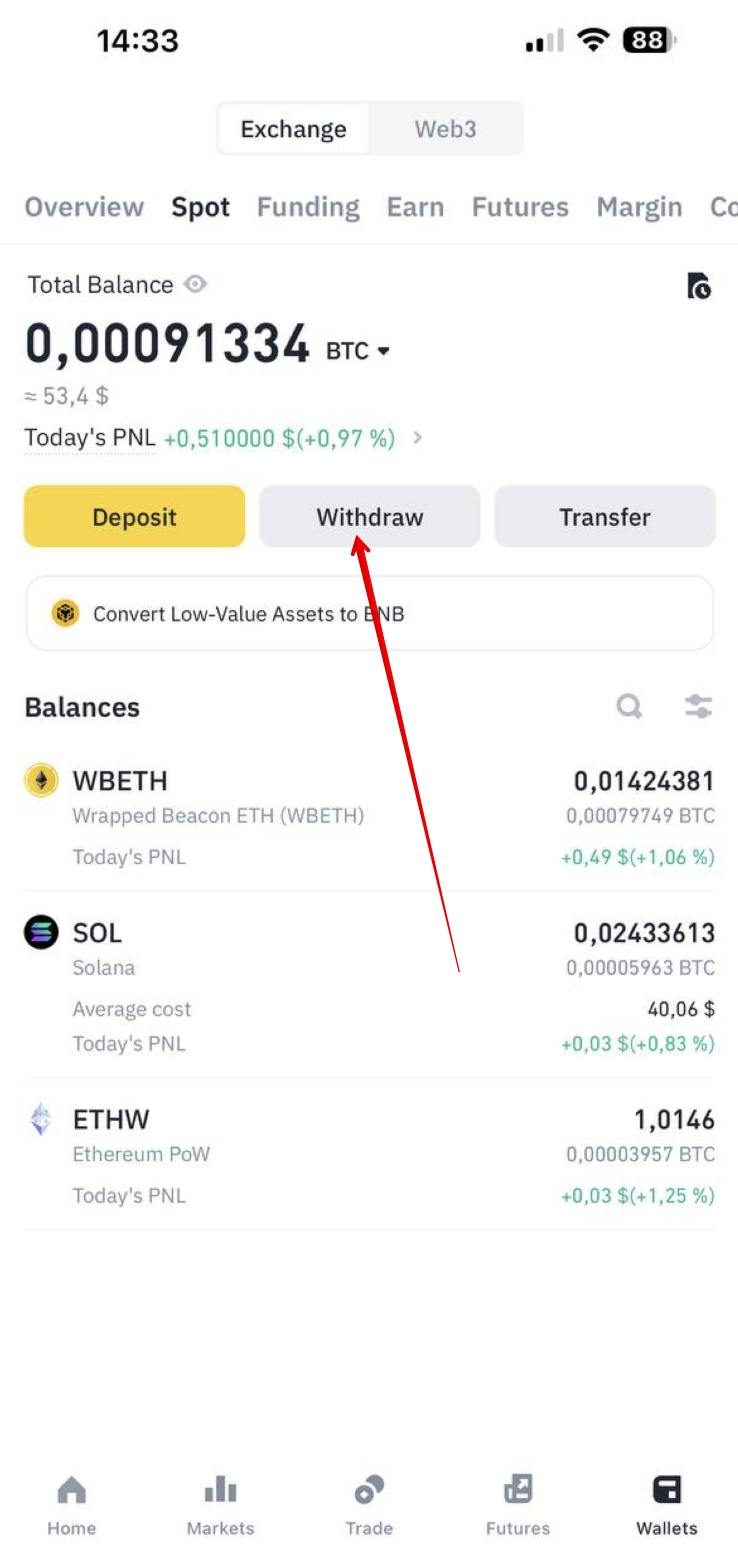738x1562 pixels.
Task: Tap the Transfer button
Action: [x=605, y=516]
